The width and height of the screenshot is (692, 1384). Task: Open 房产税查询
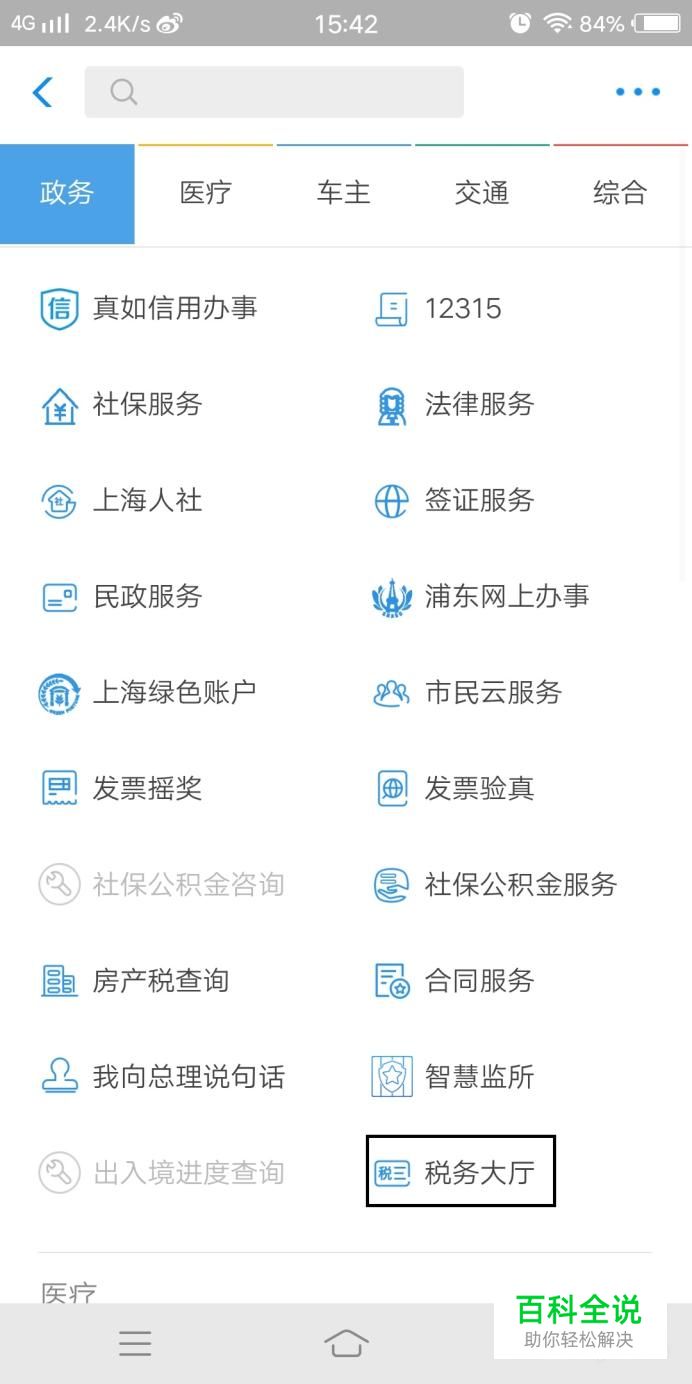coord(135,981)
